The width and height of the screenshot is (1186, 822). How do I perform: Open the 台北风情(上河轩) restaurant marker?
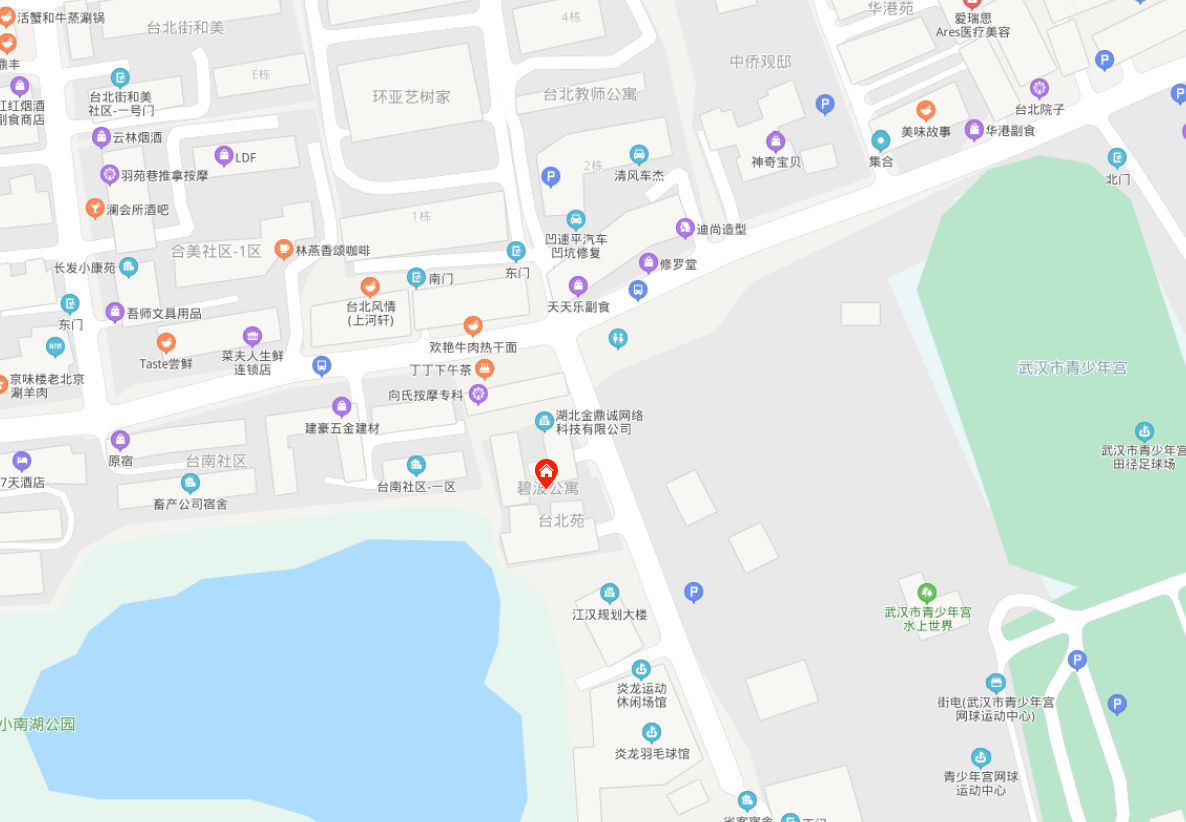369,287
